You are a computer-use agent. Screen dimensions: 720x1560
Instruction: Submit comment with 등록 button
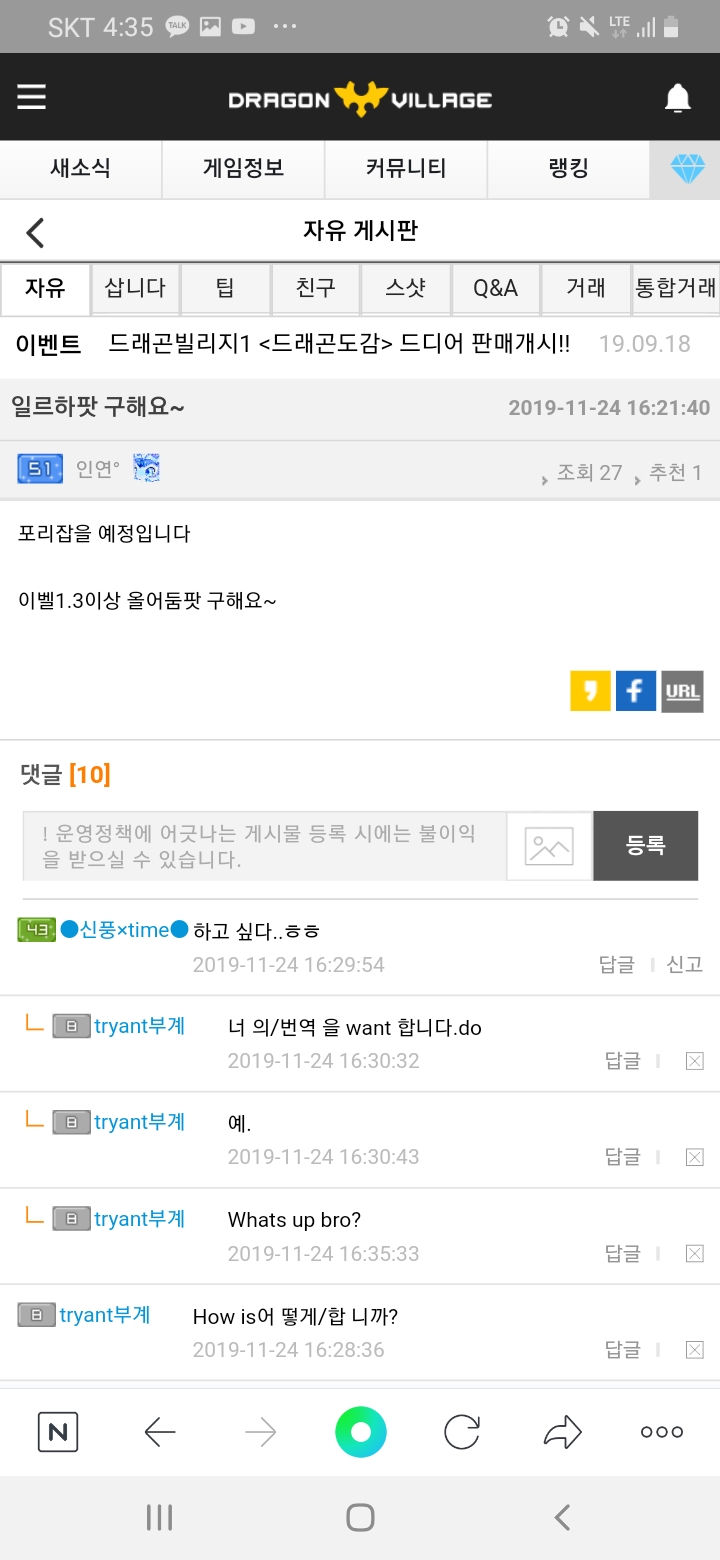tap(645, 846)
